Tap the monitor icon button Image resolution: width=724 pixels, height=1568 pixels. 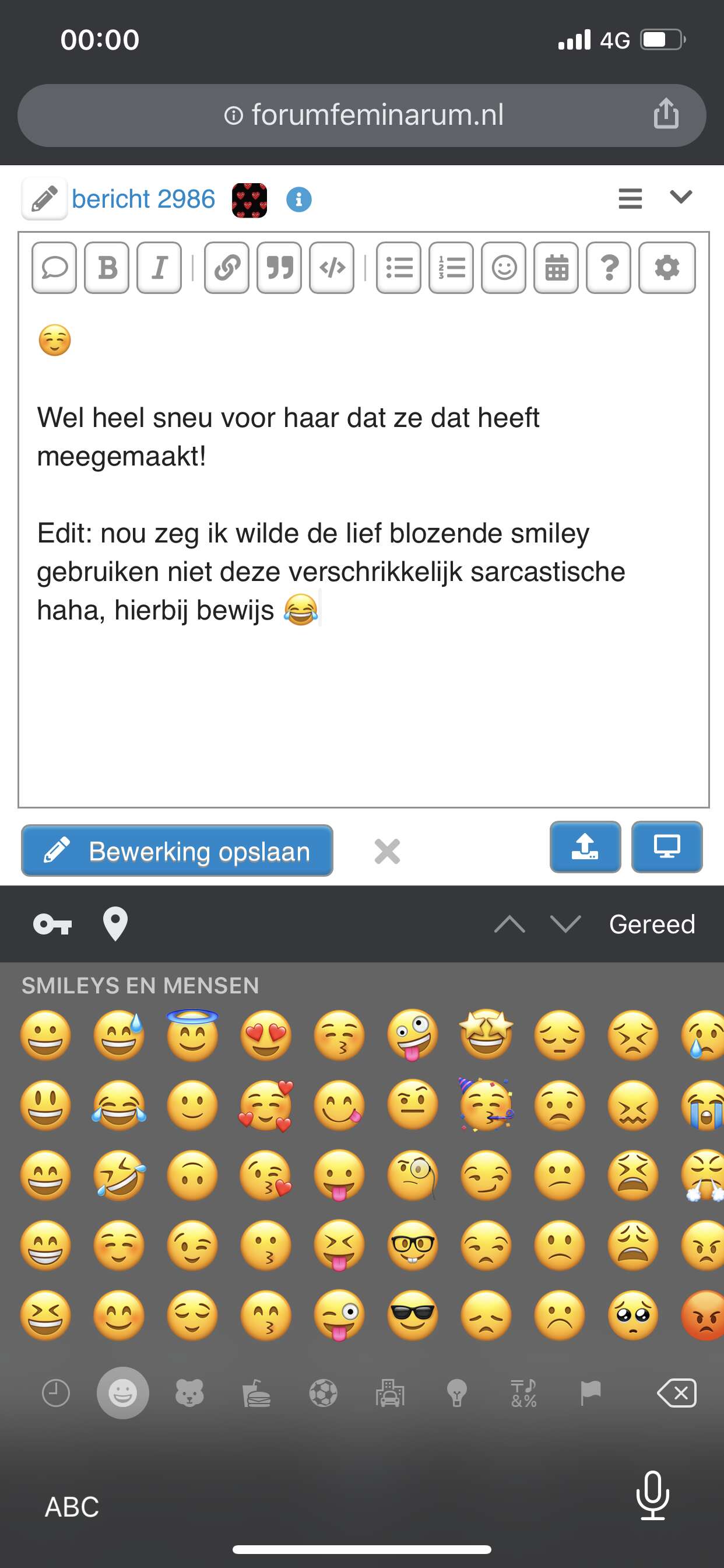coord(667,846)
